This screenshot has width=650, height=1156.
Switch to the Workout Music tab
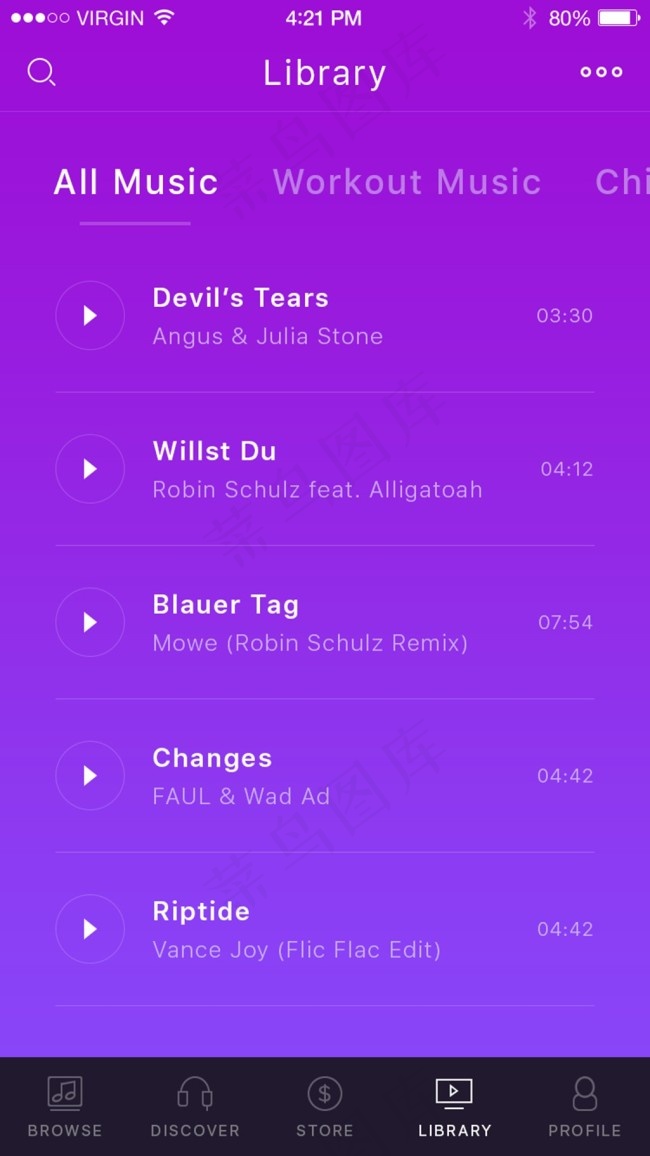(x=407, y=181)
